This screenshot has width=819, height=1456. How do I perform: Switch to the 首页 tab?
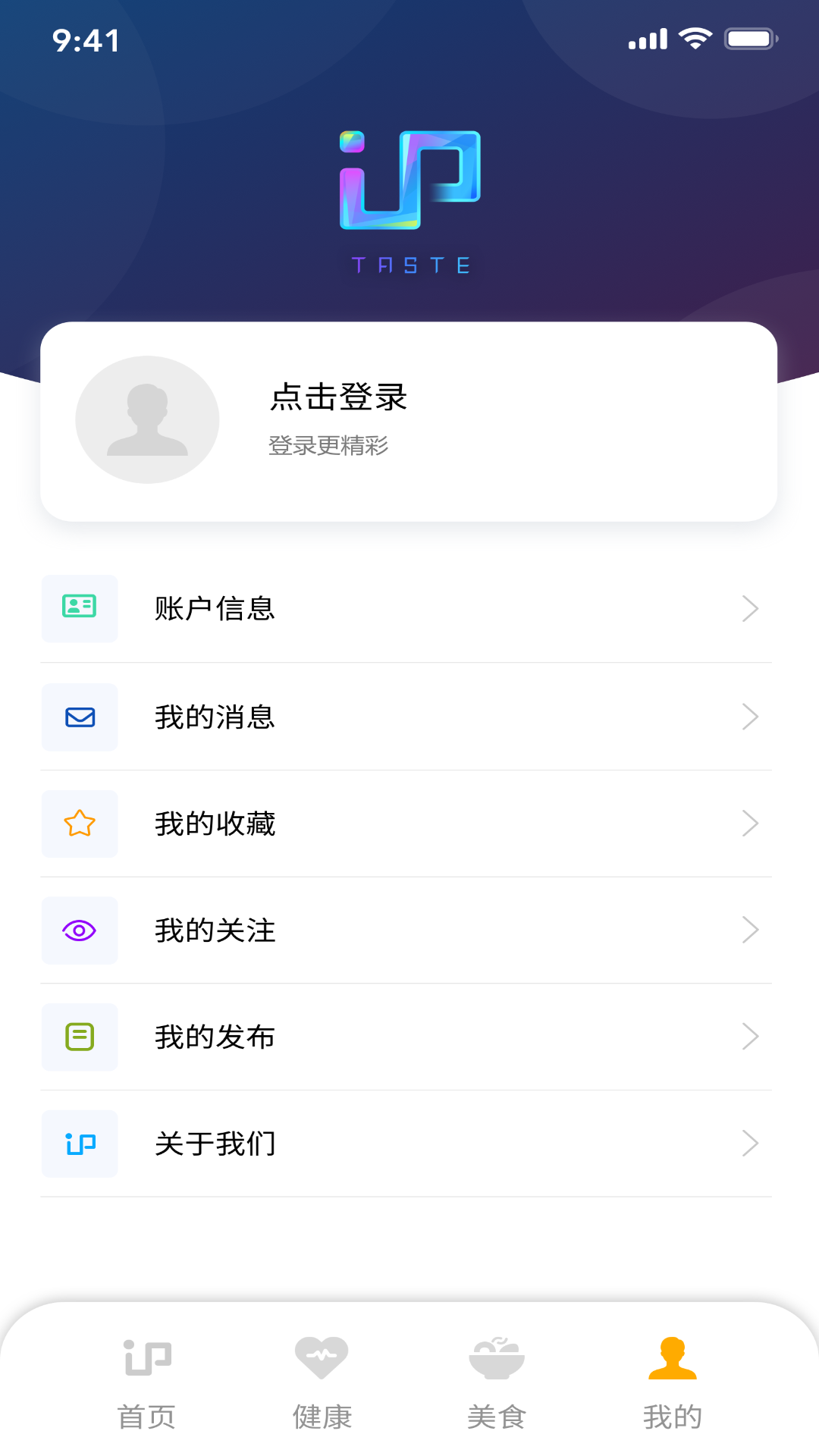(148, 1388)
